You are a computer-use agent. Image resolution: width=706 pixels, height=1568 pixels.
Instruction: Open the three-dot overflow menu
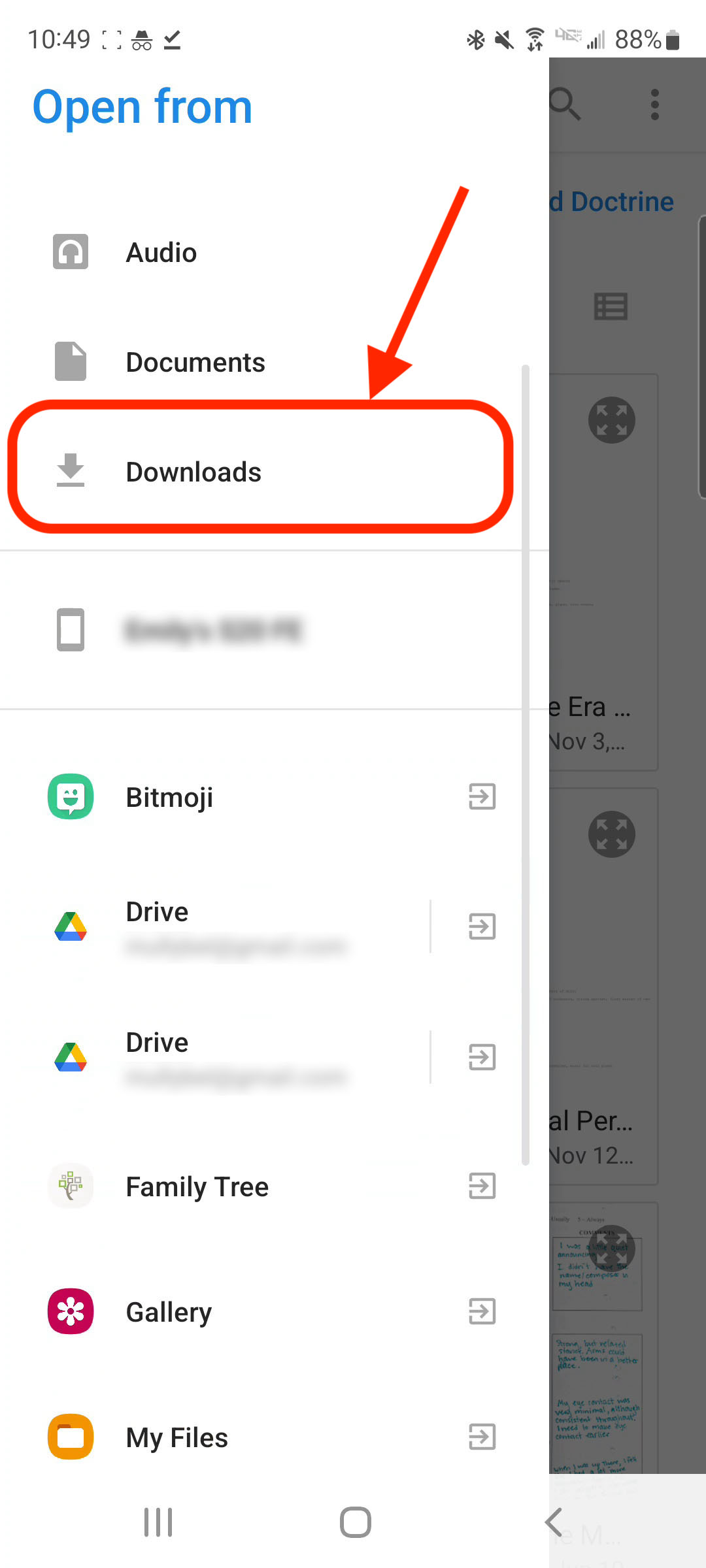(654, 104)
